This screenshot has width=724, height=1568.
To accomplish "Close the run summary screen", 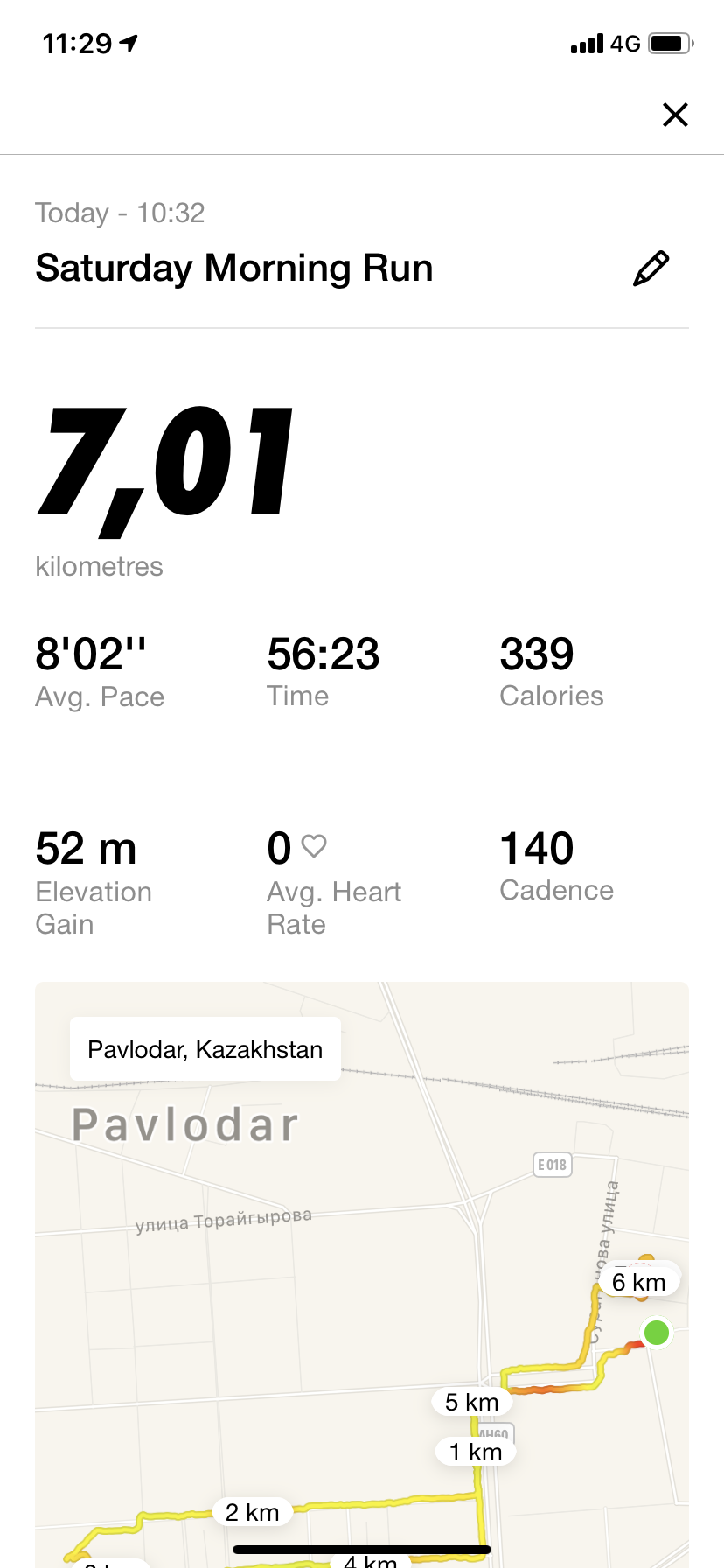I will coord(675,115).
